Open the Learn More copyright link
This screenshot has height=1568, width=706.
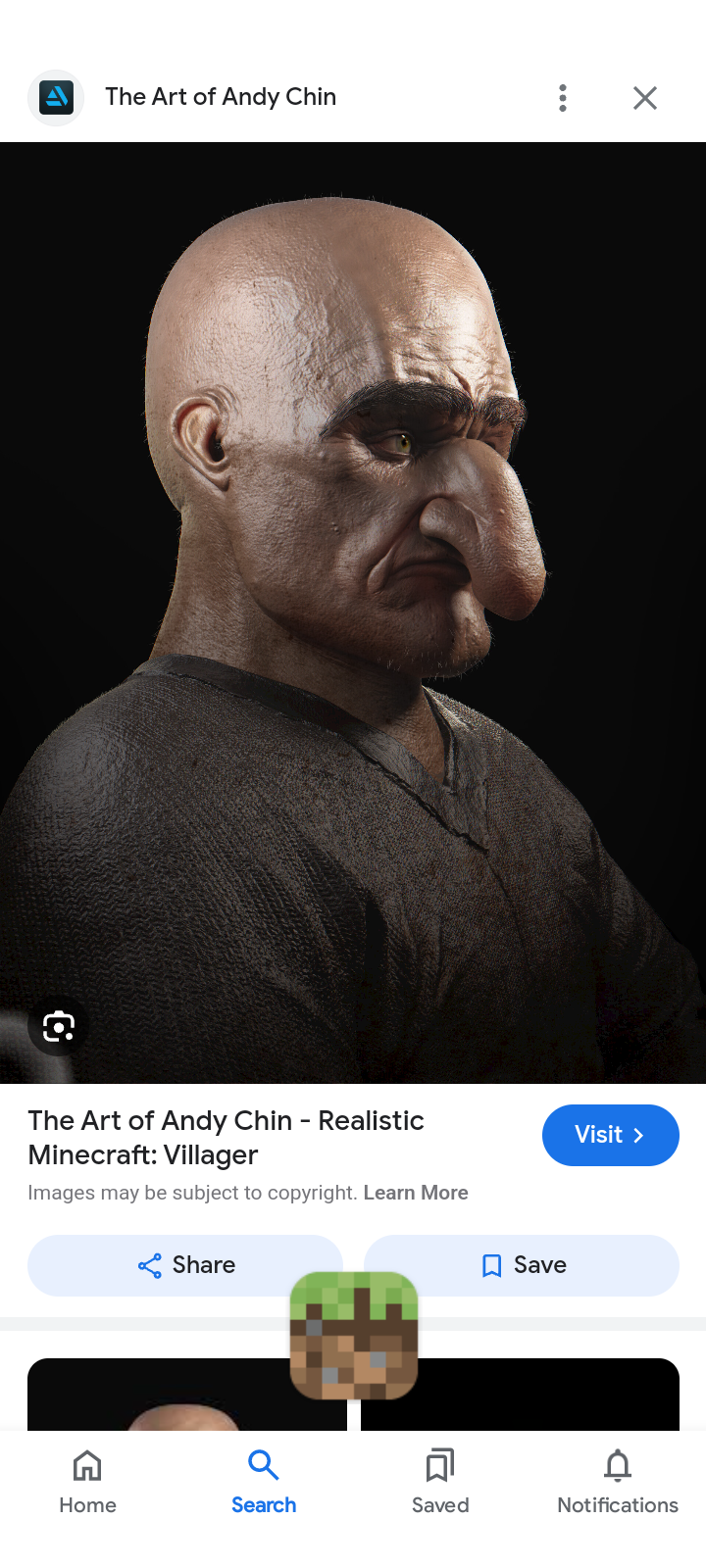[x=416, y=1193]
